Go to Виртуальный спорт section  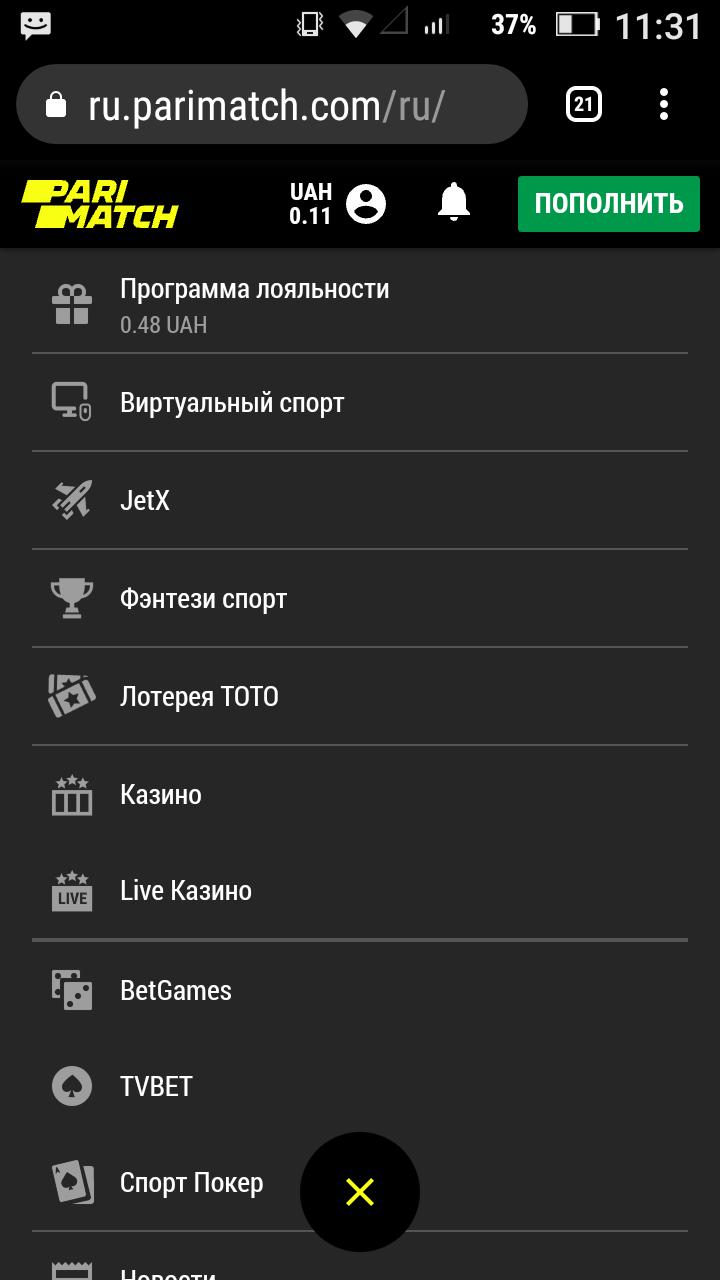[232, 403]
